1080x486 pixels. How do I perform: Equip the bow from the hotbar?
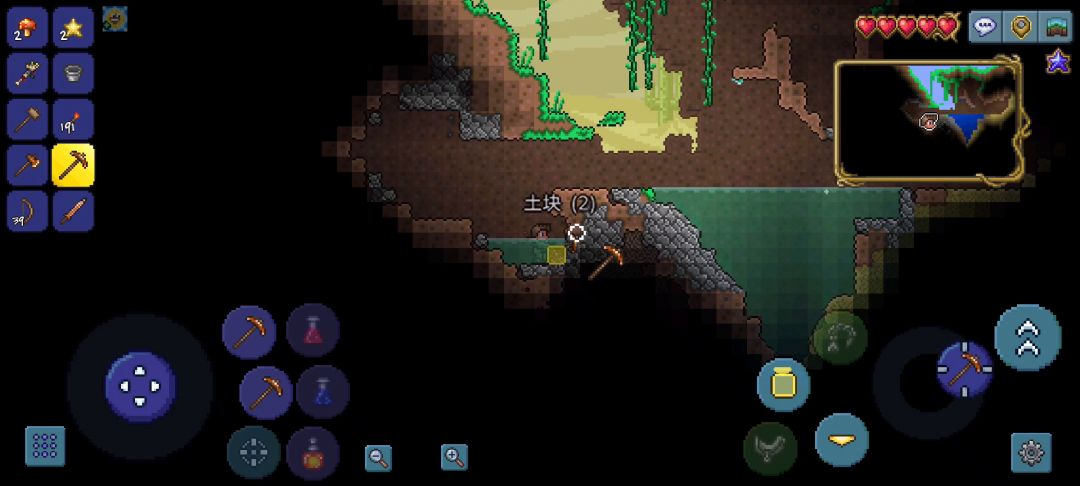[x=28, y=211]
